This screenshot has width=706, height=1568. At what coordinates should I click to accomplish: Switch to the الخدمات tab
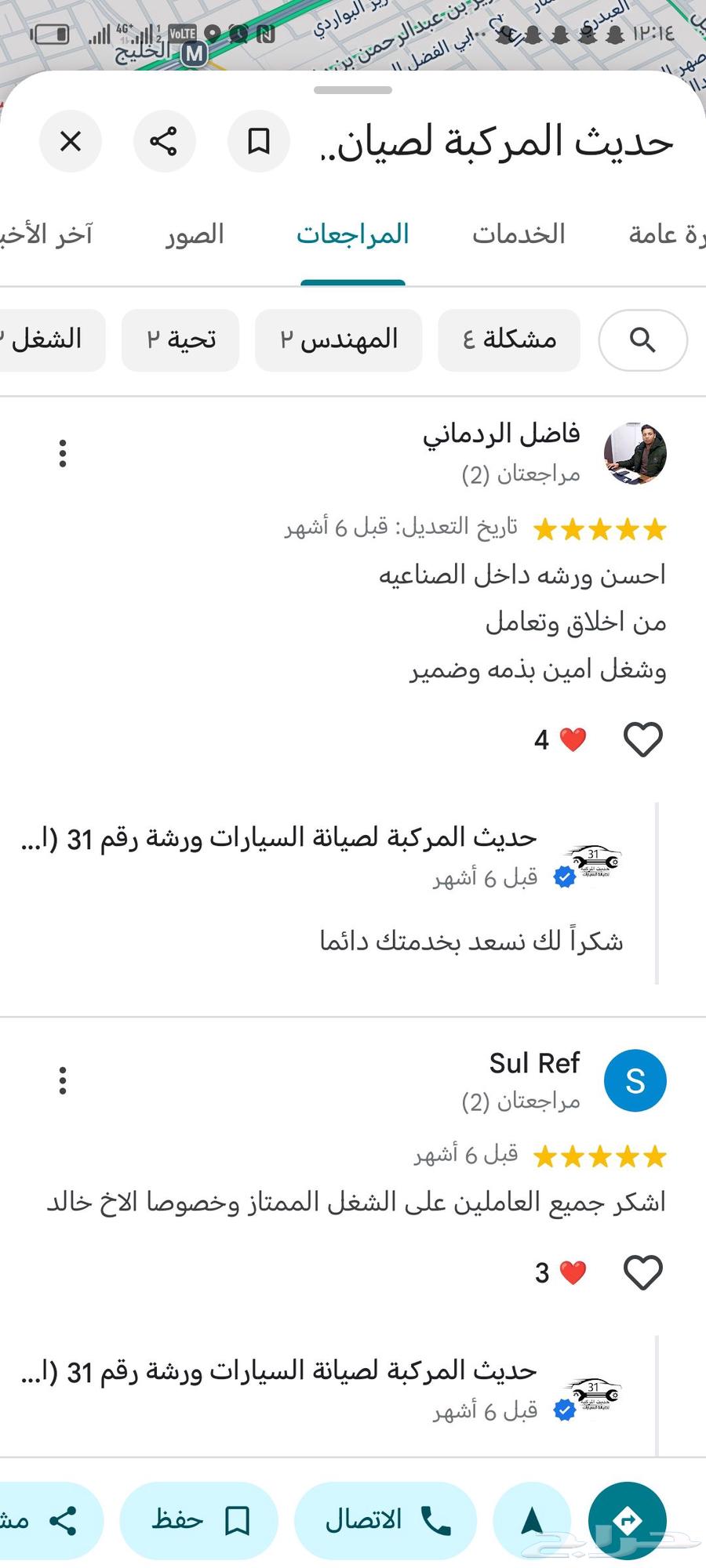(520, 234)
